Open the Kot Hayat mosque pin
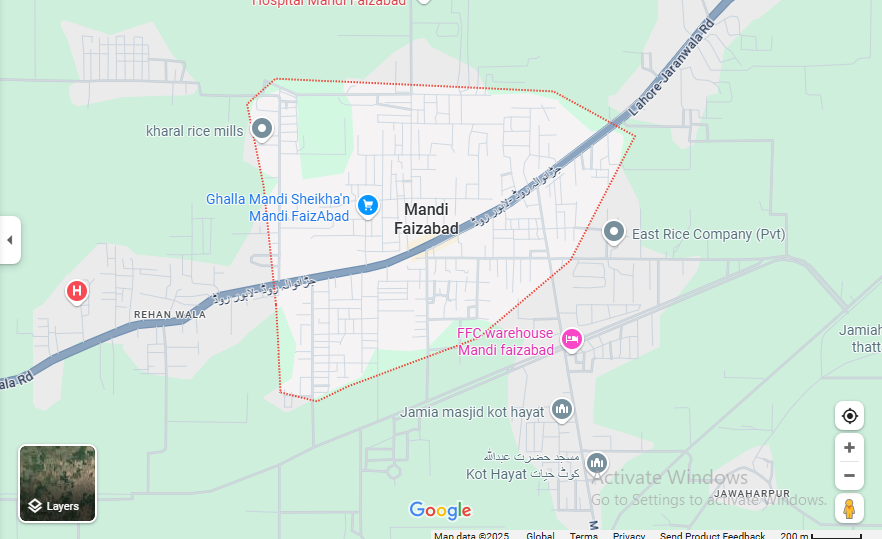 597,463
